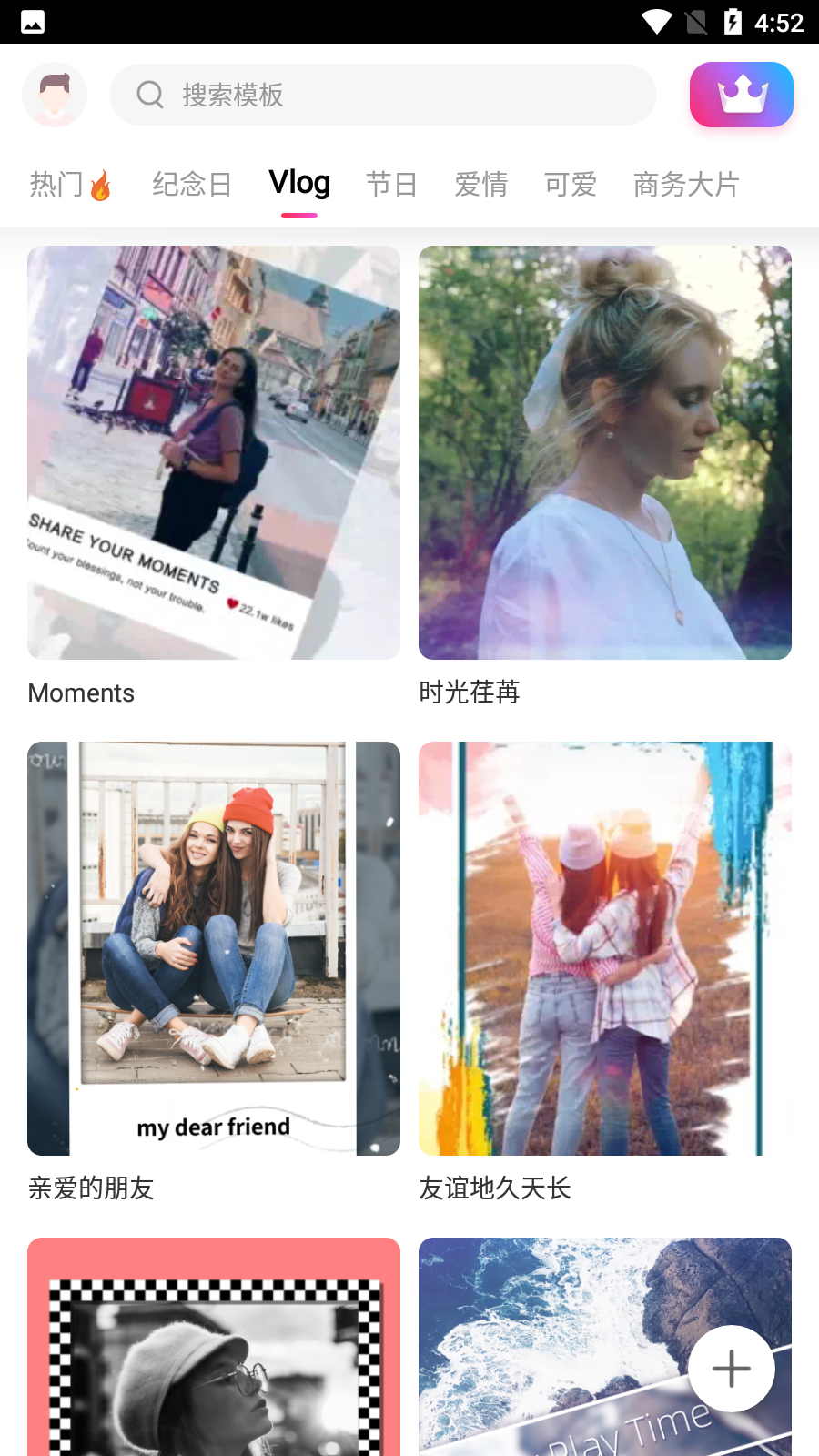Open the pink checkered-frame template

pyautogui.click(x=214, y=1347)
